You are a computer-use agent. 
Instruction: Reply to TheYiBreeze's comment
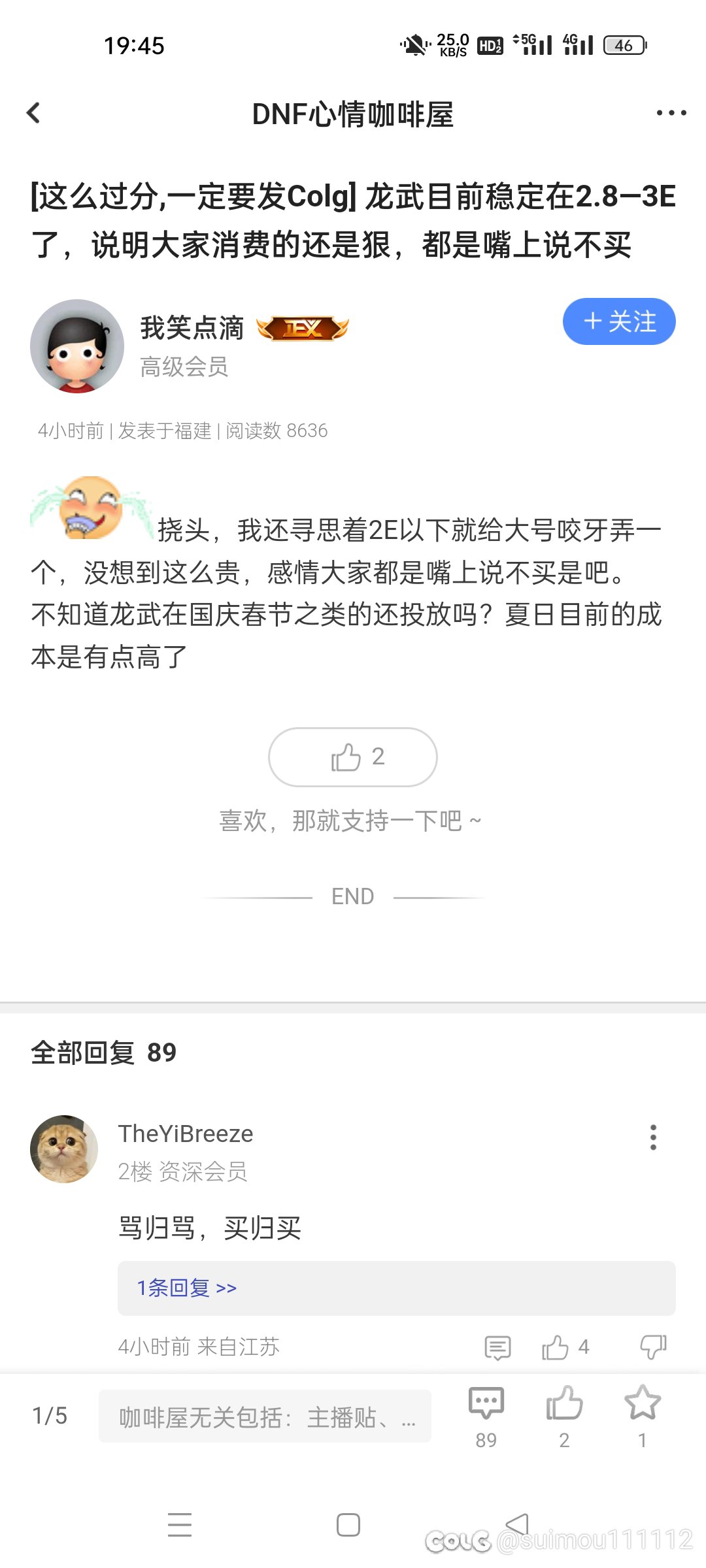pos(497,1347)
